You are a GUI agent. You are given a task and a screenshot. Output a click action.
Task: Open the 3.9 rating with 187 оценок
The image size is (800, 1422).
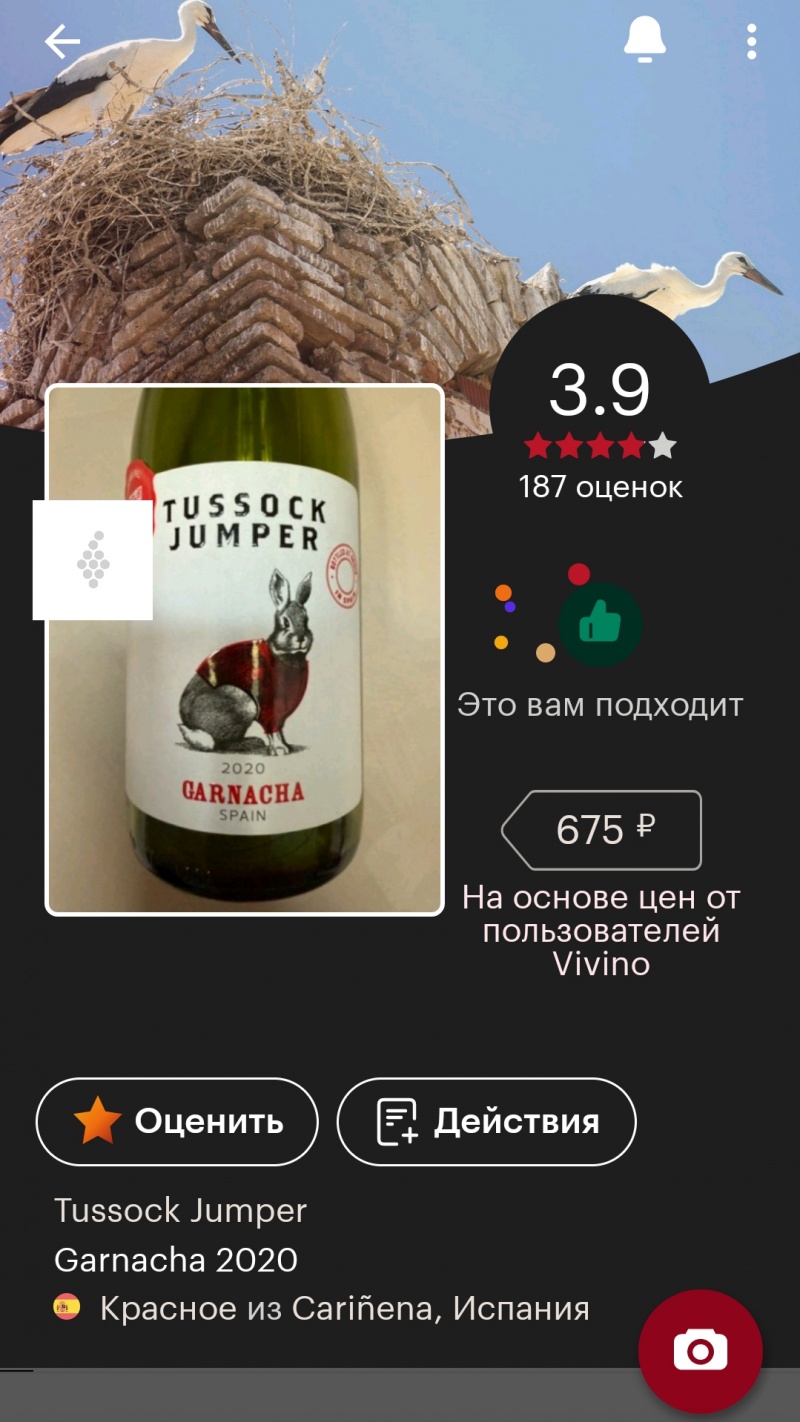pos(600,430)
